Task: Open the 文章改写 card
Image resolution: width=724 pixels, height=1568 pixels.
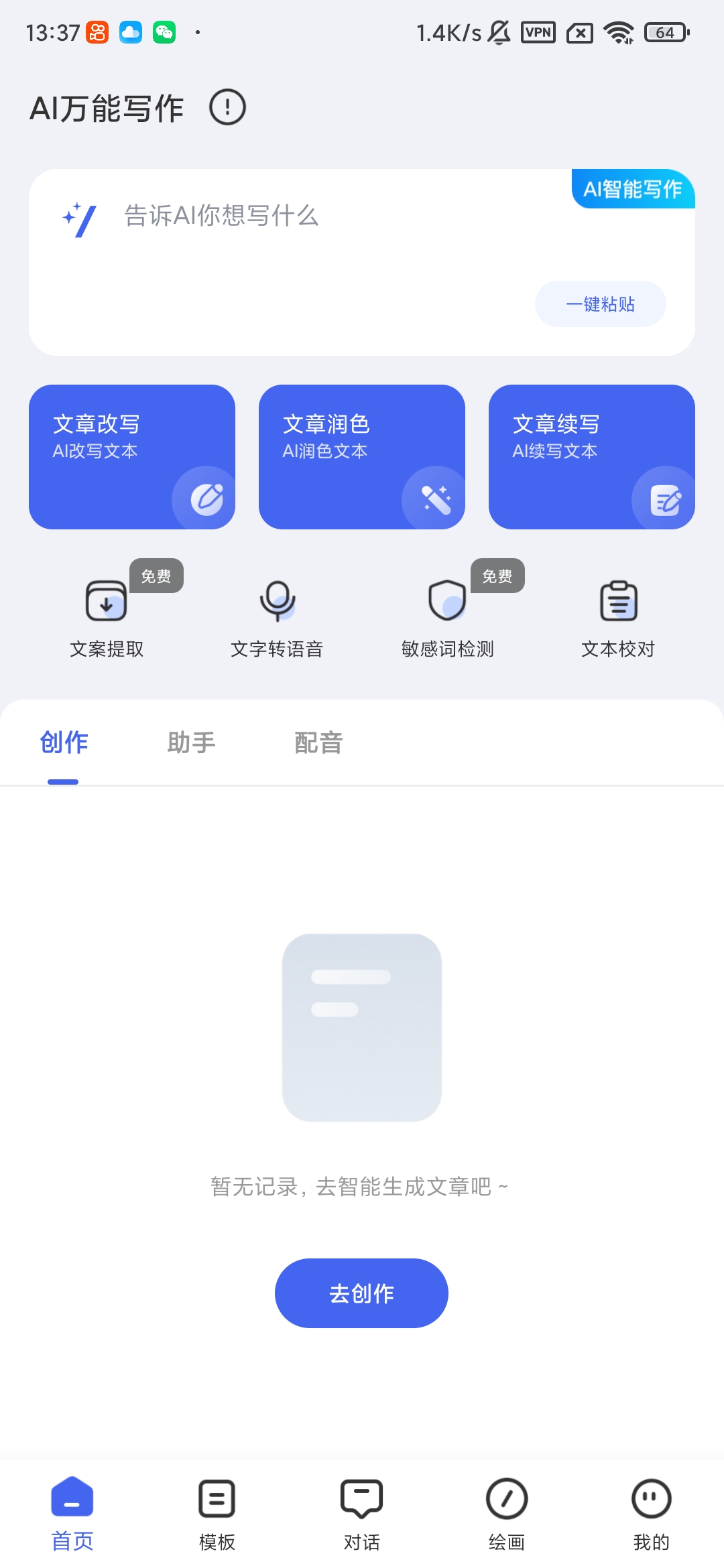Action: [x=132, y=457]
